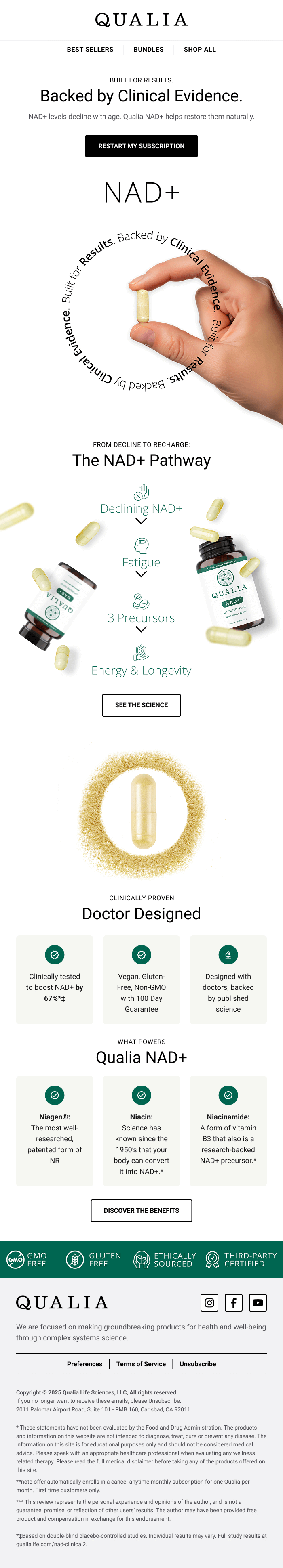Unsubscribe from these emails
Screen dimensions: 283x1568
(198, 1363)
